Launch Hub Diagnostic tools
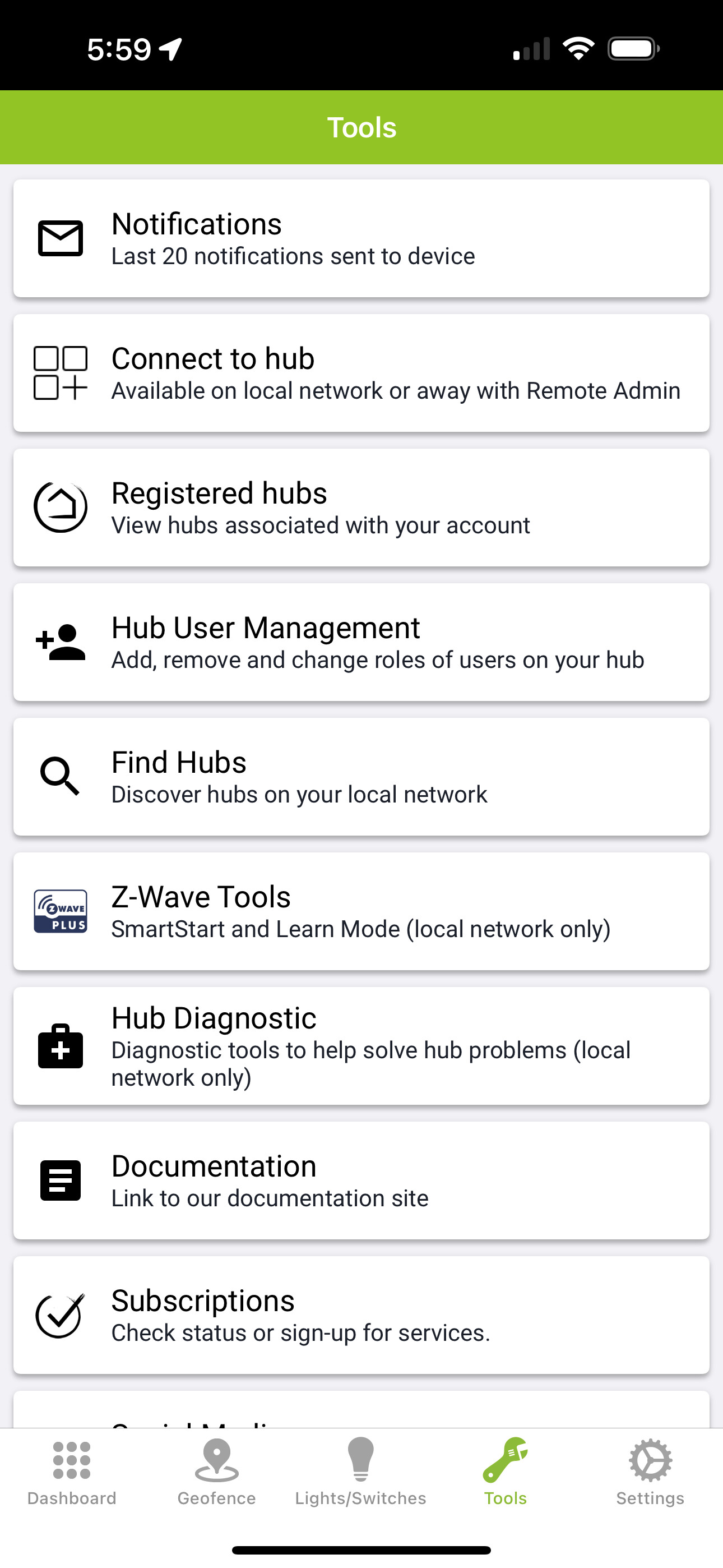 pyautogui.click(x=361, y=1045)
